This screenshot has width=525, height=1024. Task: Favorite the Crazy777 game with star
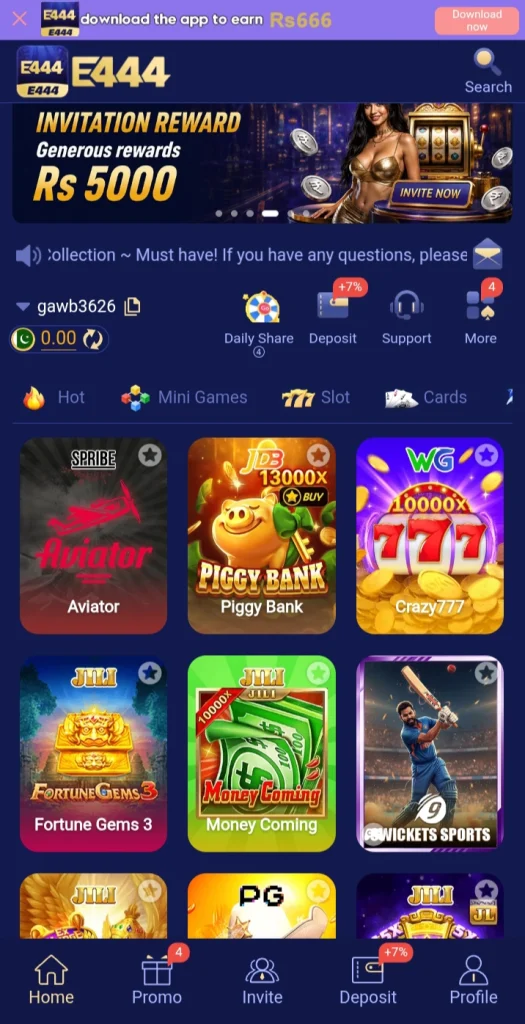pos(486,455)
